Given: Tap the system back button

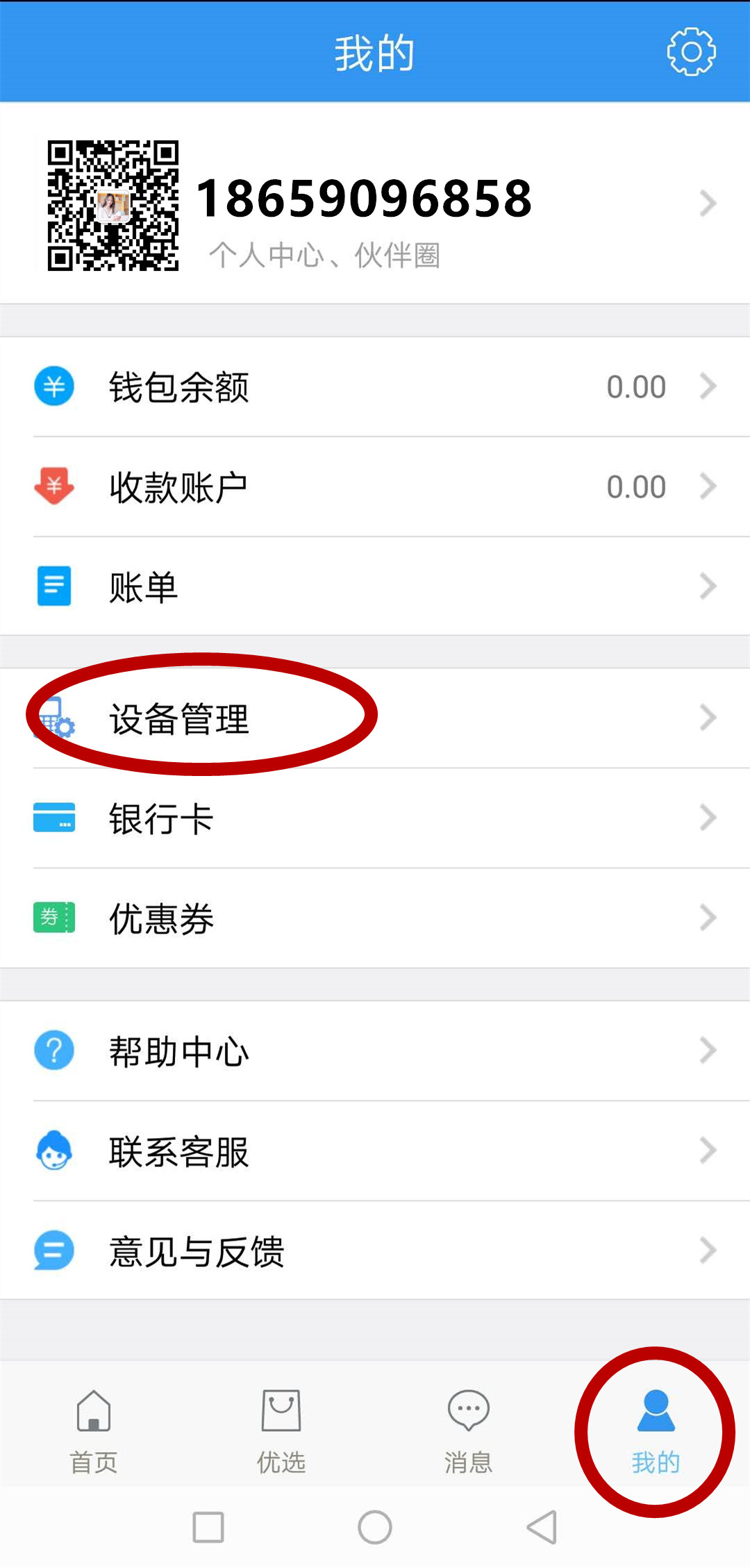Looking at the screenshot, I should coord(542,1528).
